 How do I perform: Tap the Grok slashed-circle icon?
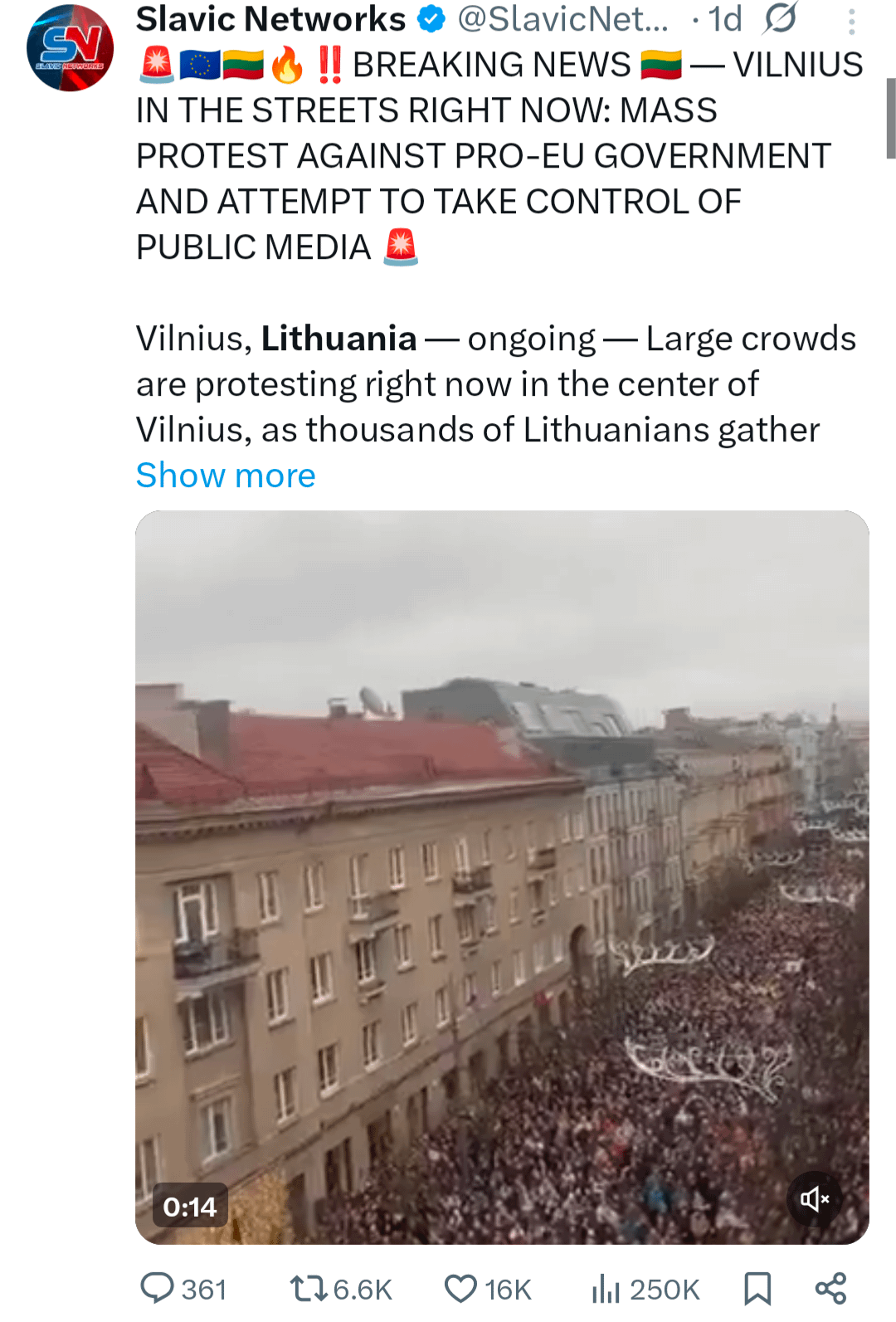[x=781, y=19]
